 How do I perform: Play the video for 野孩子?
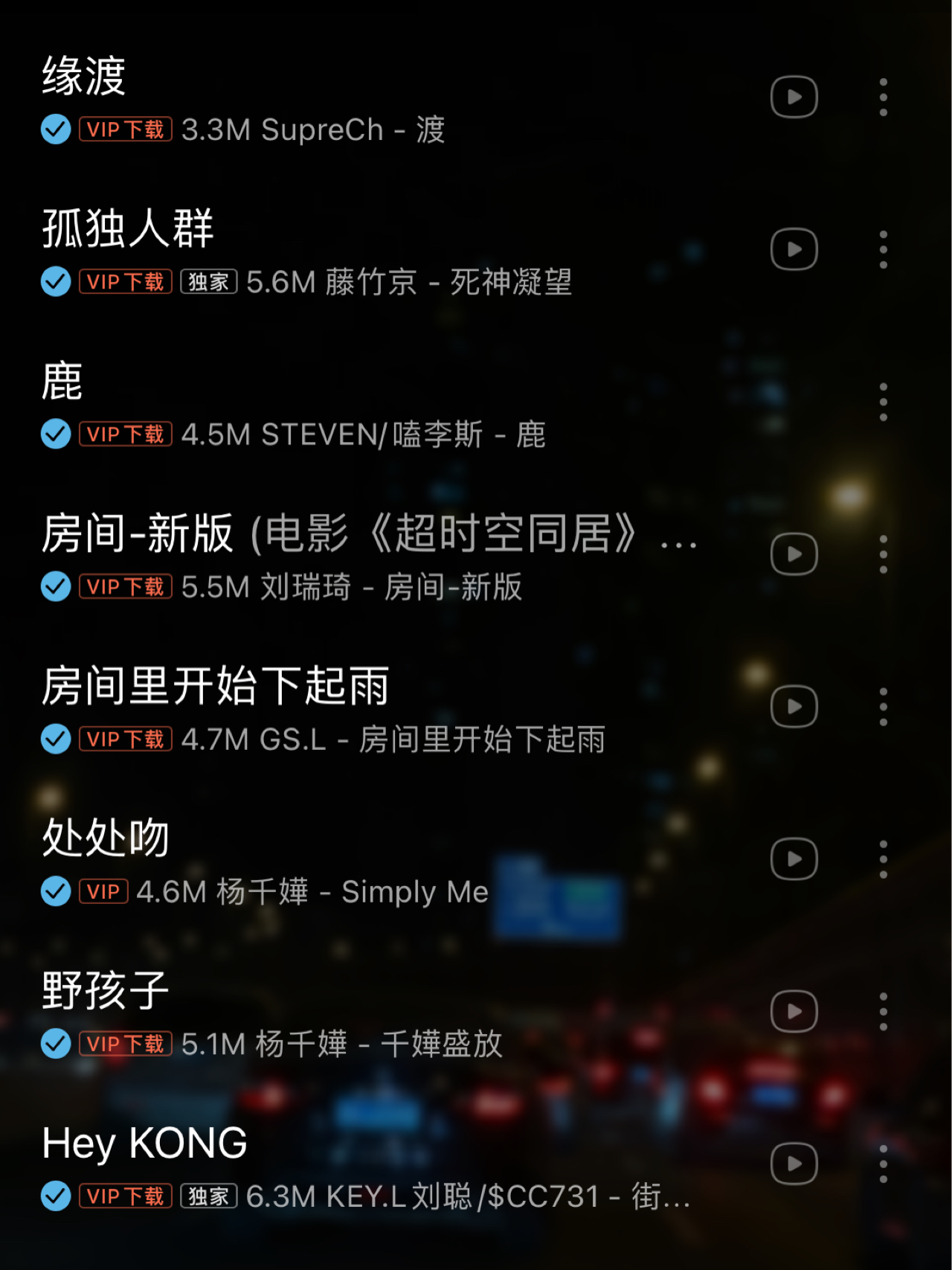(794, 1012)
